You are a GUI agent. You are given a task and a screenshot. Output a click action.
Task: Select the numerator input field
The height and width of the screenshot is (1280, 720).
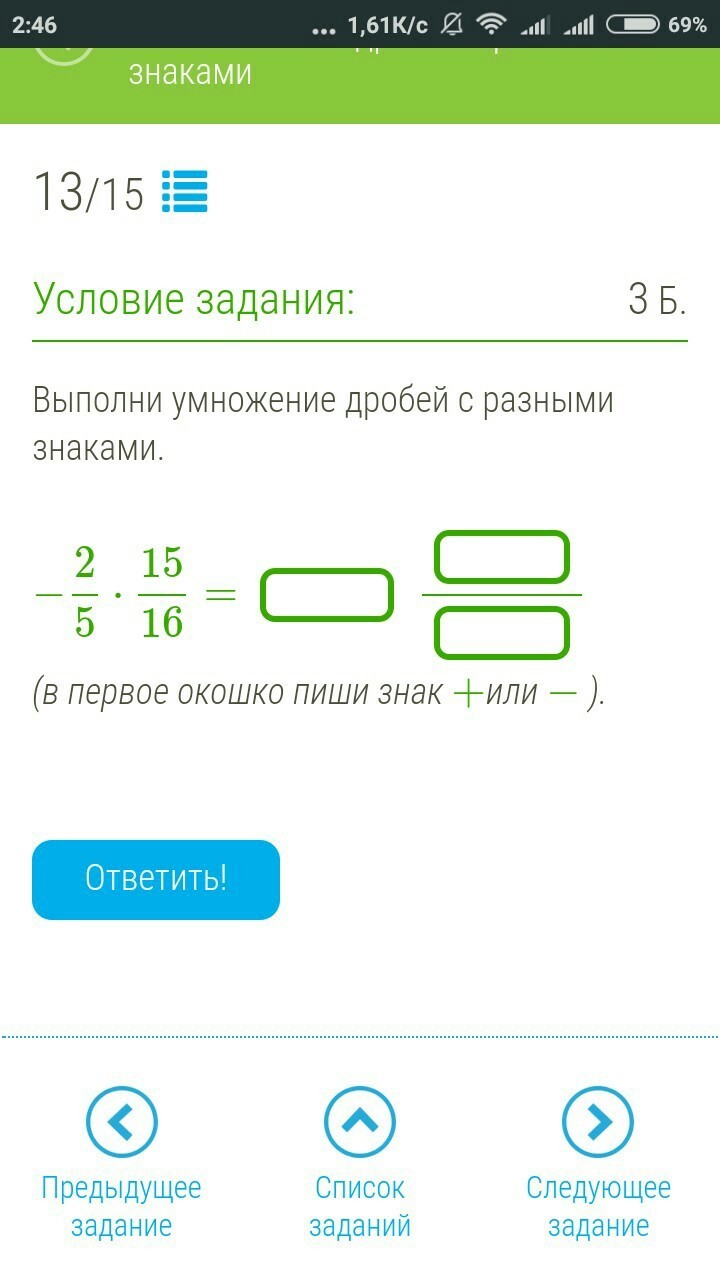pos(502,558)
